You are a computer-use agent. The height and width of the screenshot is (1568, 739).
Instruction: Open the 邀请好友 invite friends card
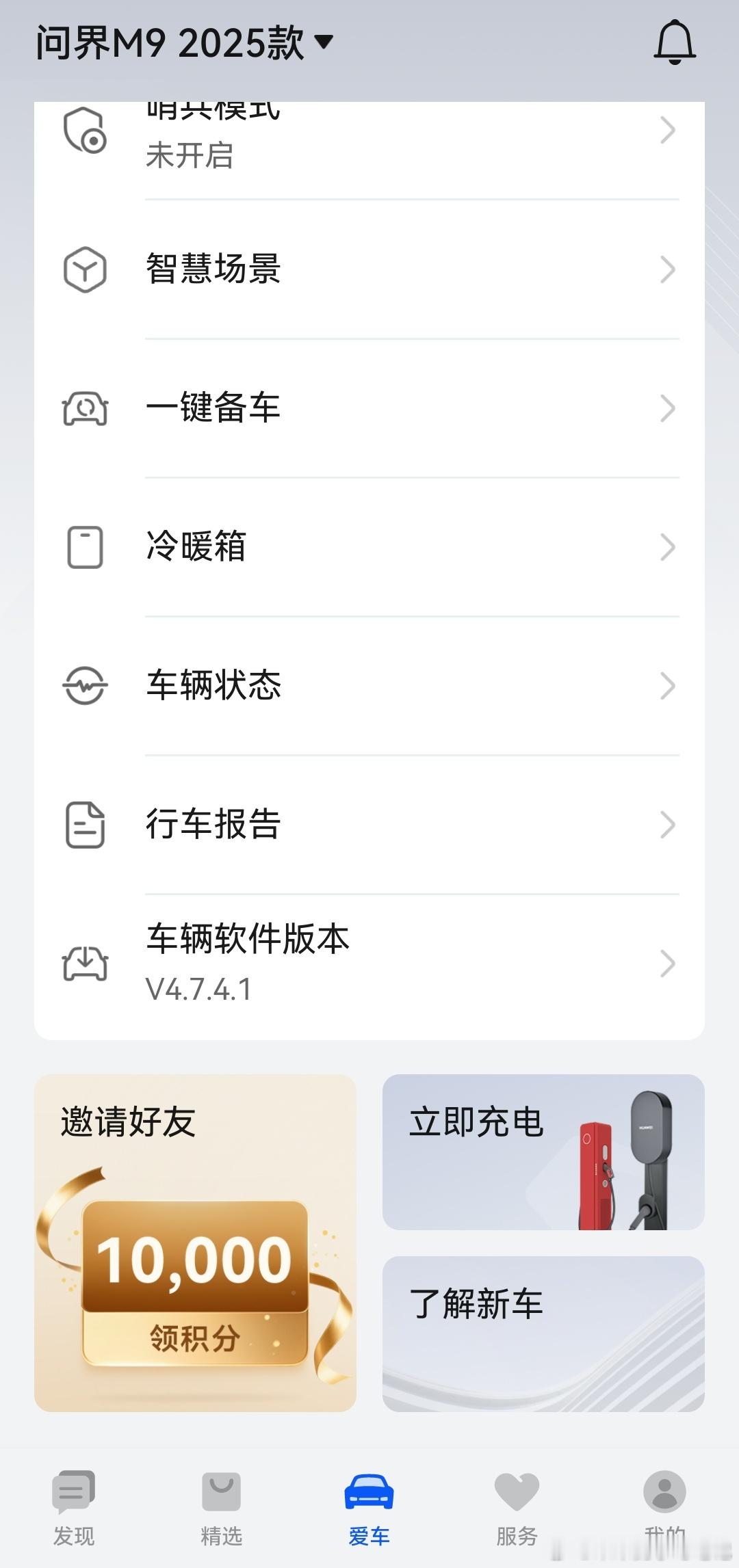coord(194,1121)
